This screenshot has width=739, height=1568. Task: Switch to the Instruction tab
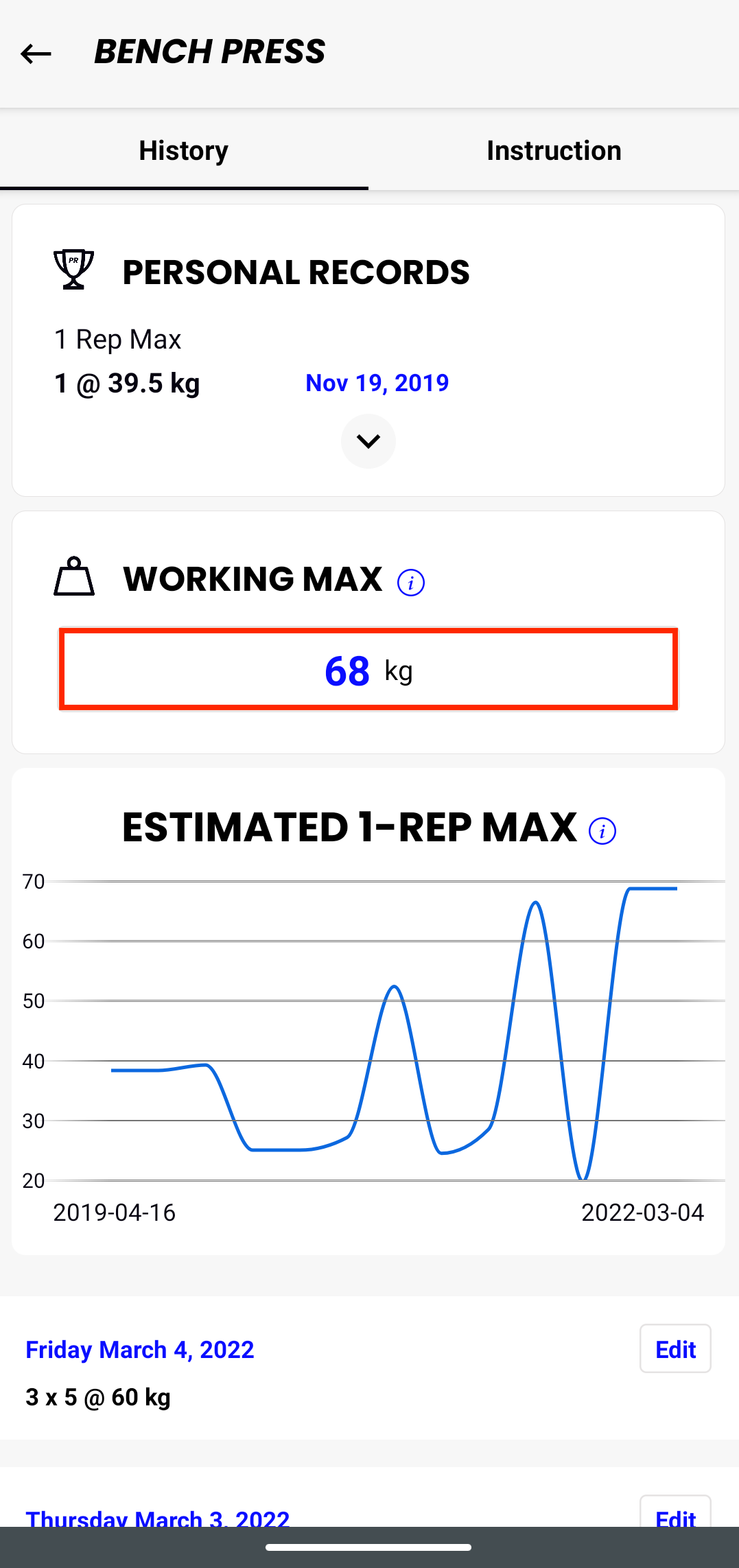pyautogui.click(x=554, y=150)
